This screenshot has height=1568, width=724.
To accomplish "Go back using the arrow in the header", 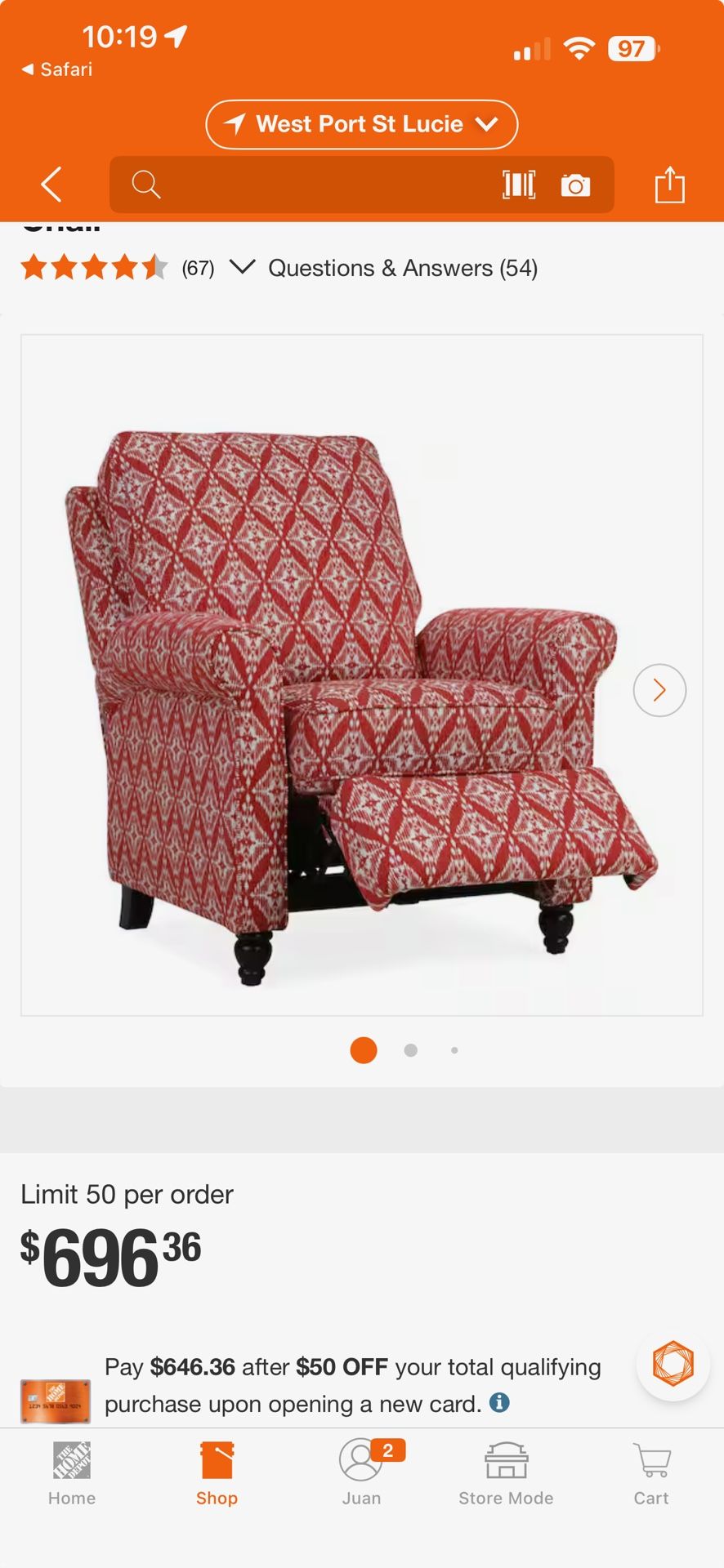I will click(x=51, y=185).
